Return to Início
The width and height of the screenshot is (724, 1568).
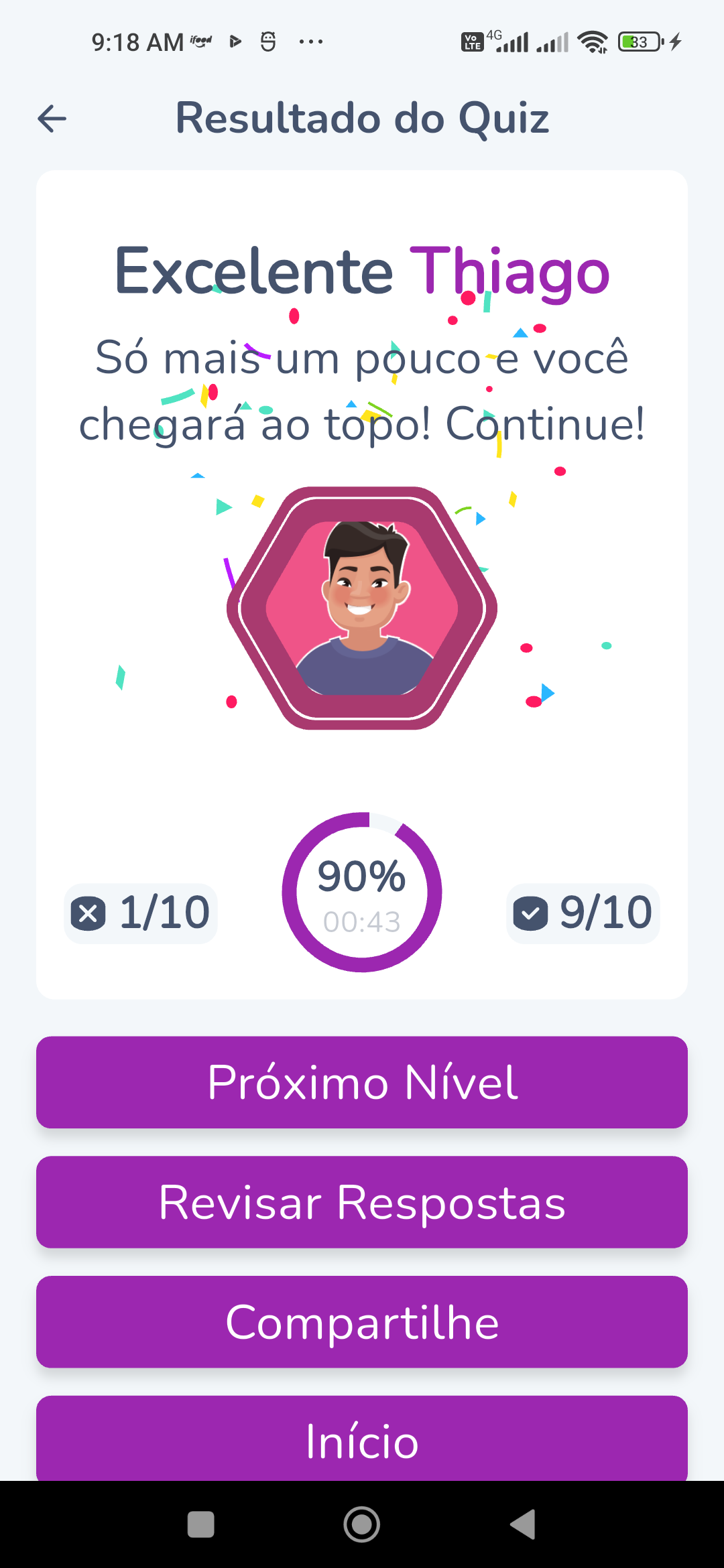(362, 1439)
